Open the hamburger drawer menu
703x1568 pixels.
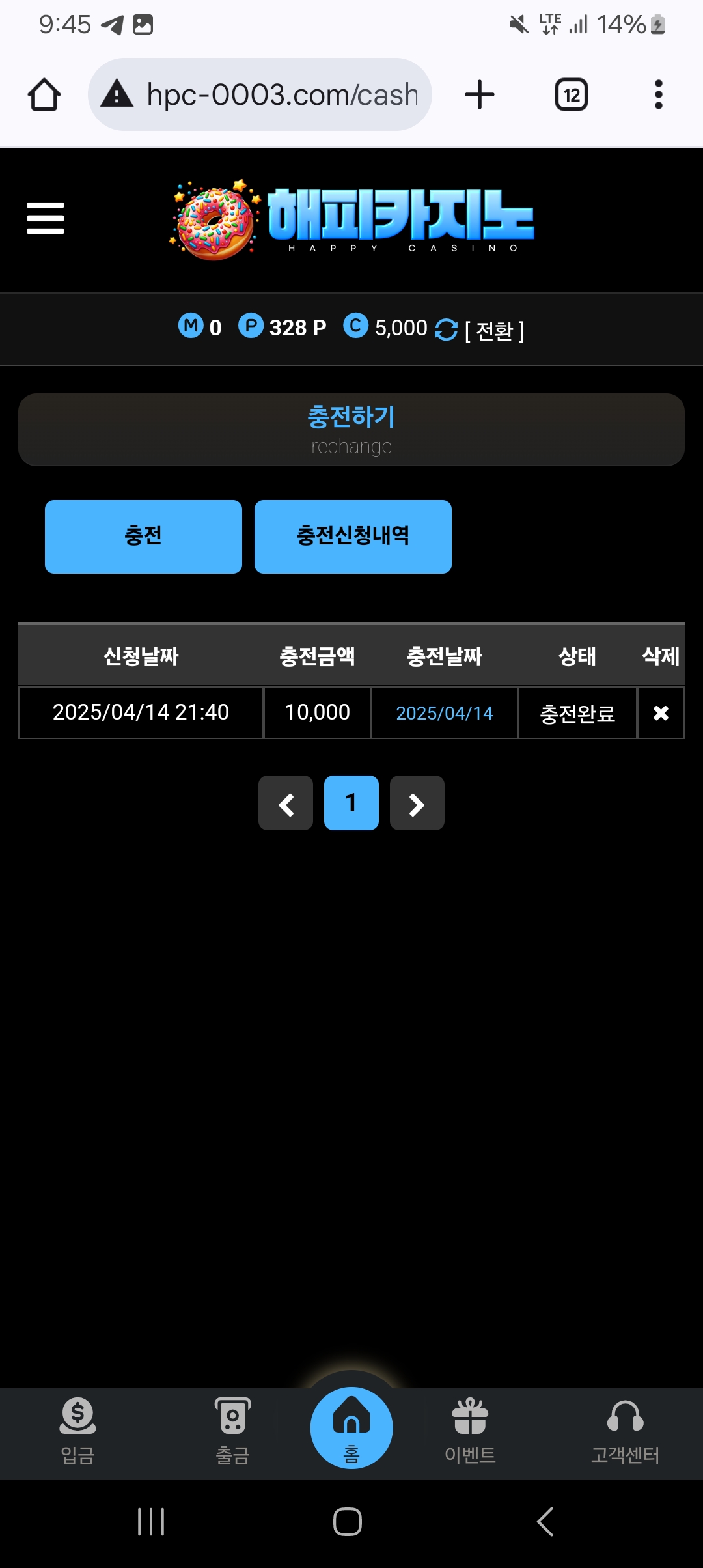pyautogui.click(x=45, y=218)
